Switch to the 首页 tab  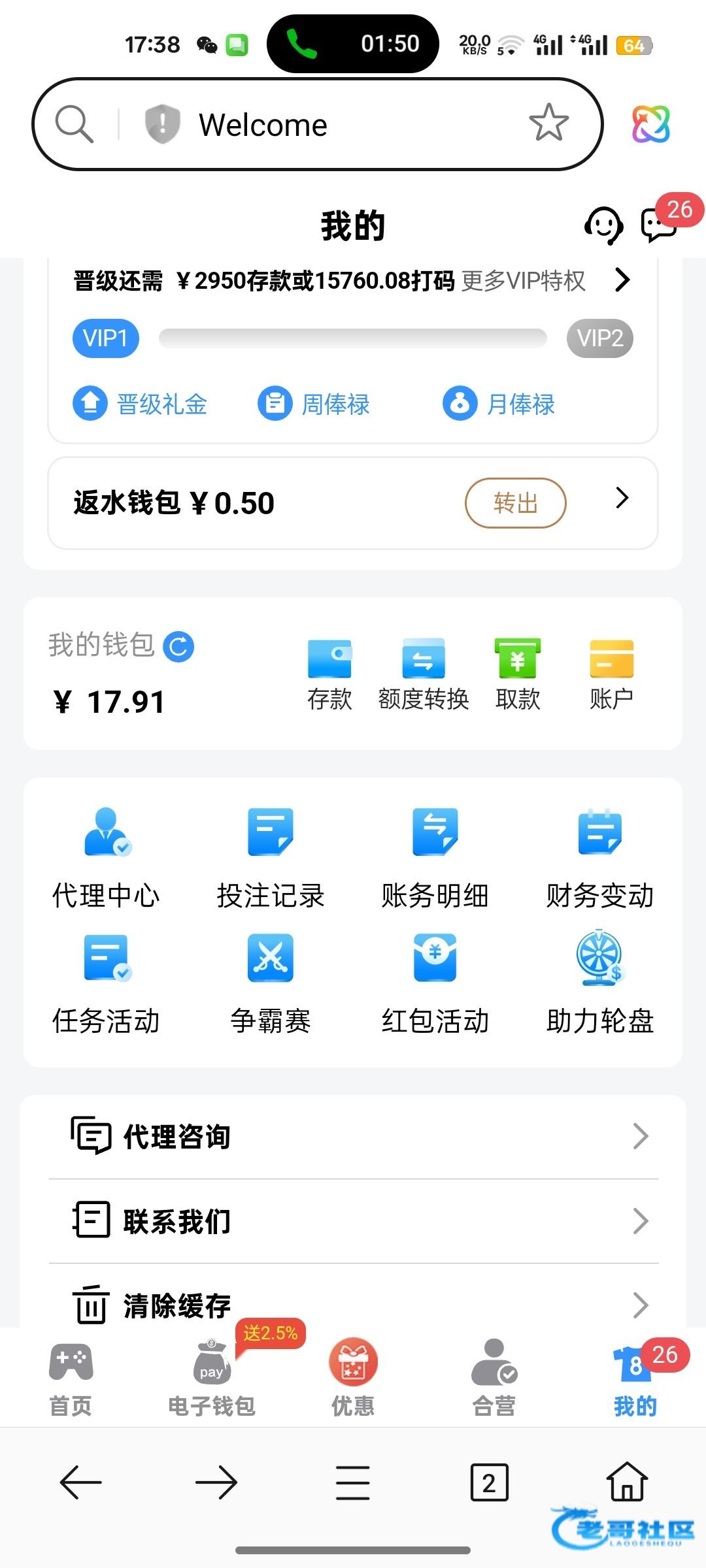coord(71,1379)
